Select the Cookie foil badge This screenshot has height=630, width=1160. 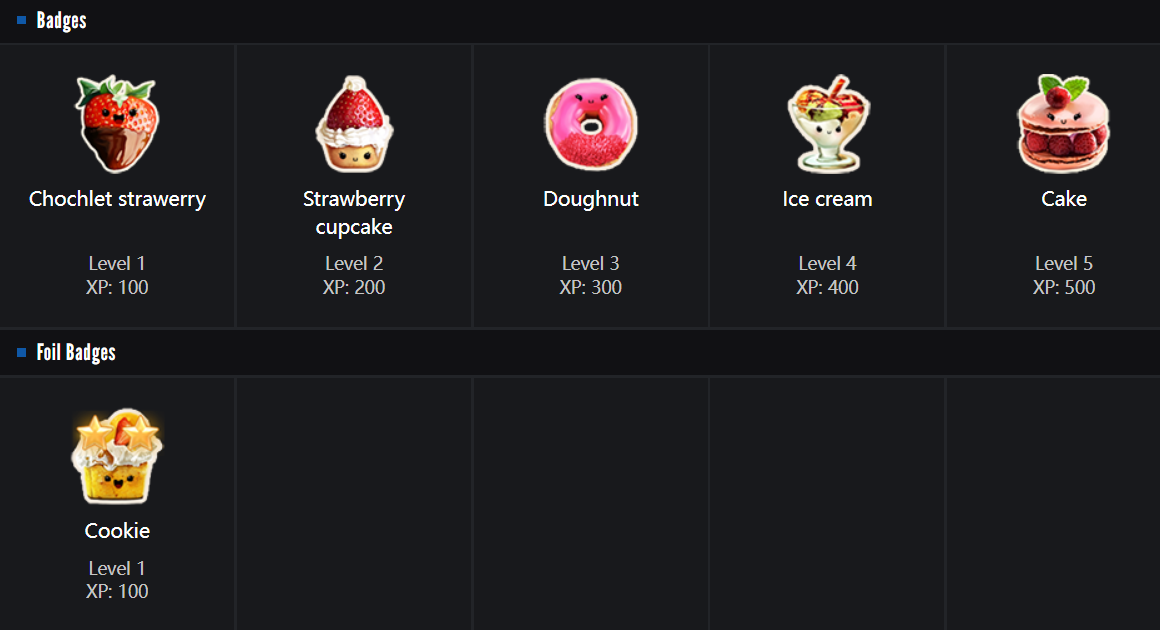[x=118, y=458]
